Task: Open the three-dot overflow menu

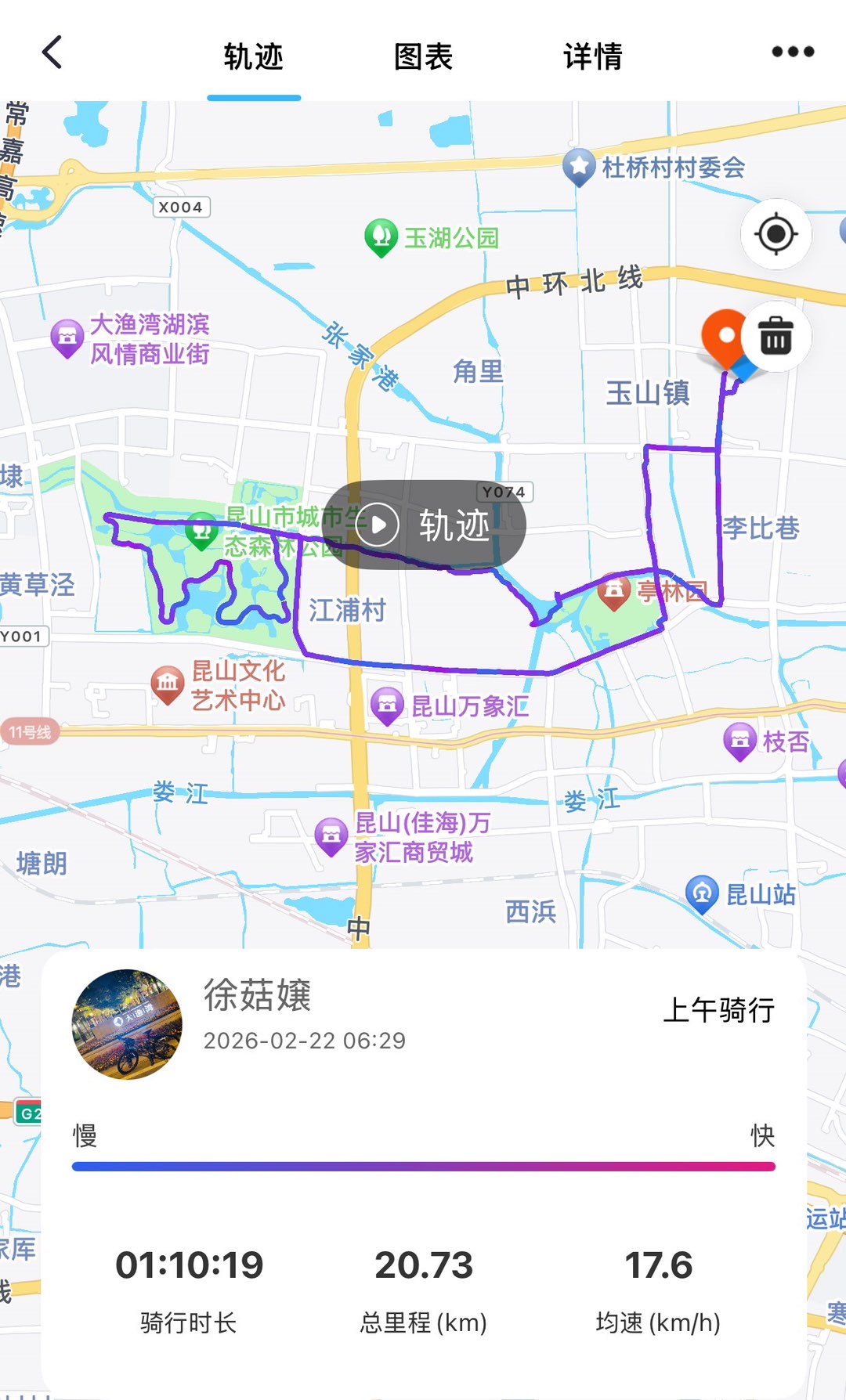Action: pos(792,52)
